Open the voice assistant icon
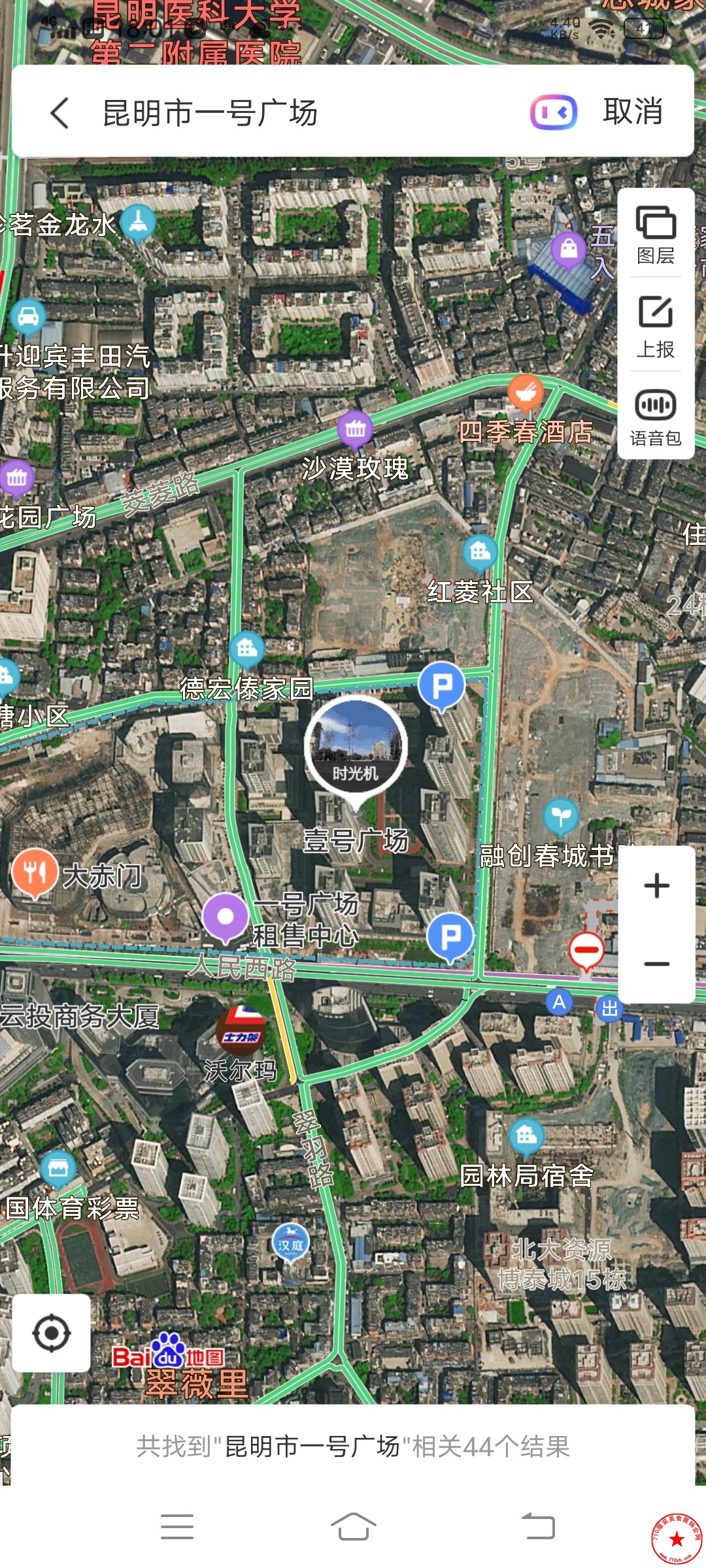 tap(553, 112)
